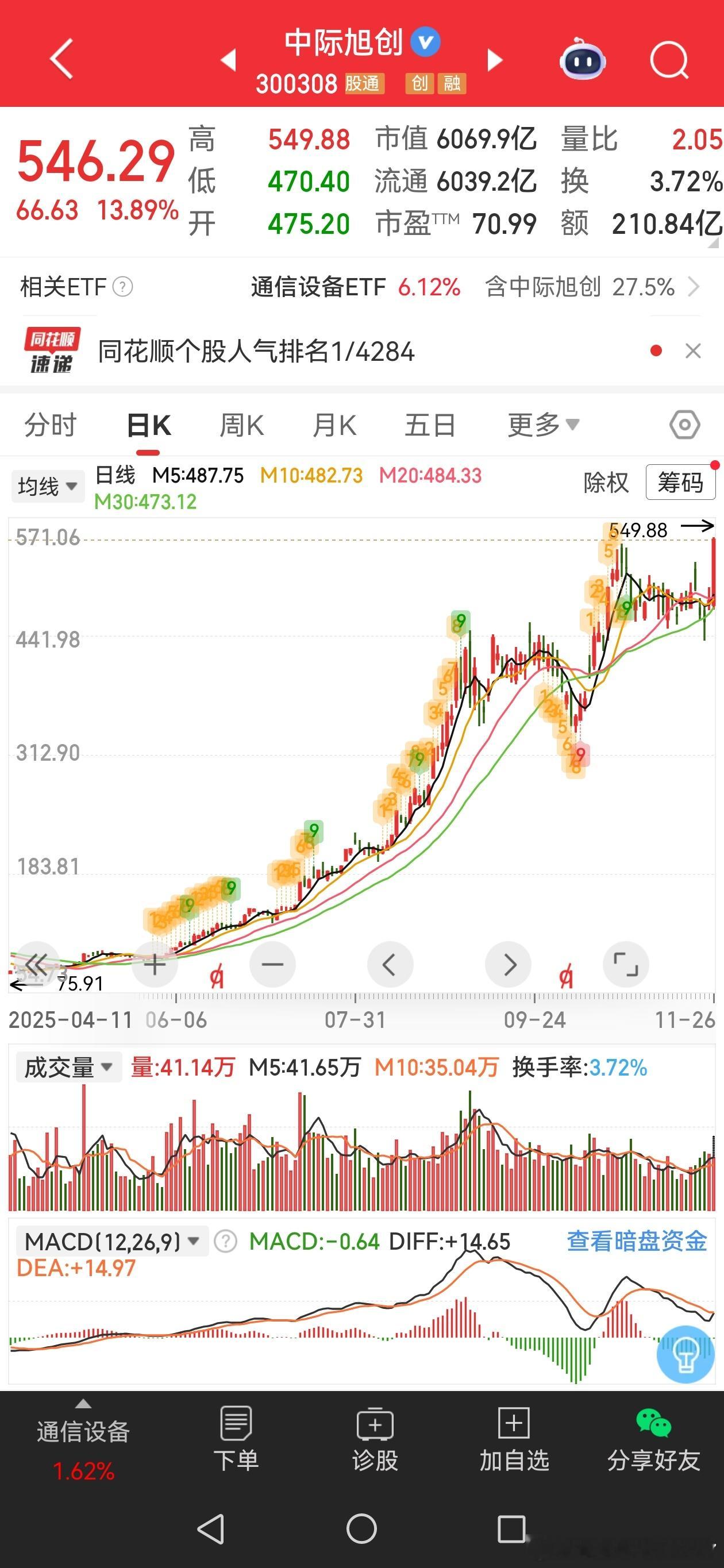
Task: Expand the K-line chart to fullscreen
Action: pos(626,964)
